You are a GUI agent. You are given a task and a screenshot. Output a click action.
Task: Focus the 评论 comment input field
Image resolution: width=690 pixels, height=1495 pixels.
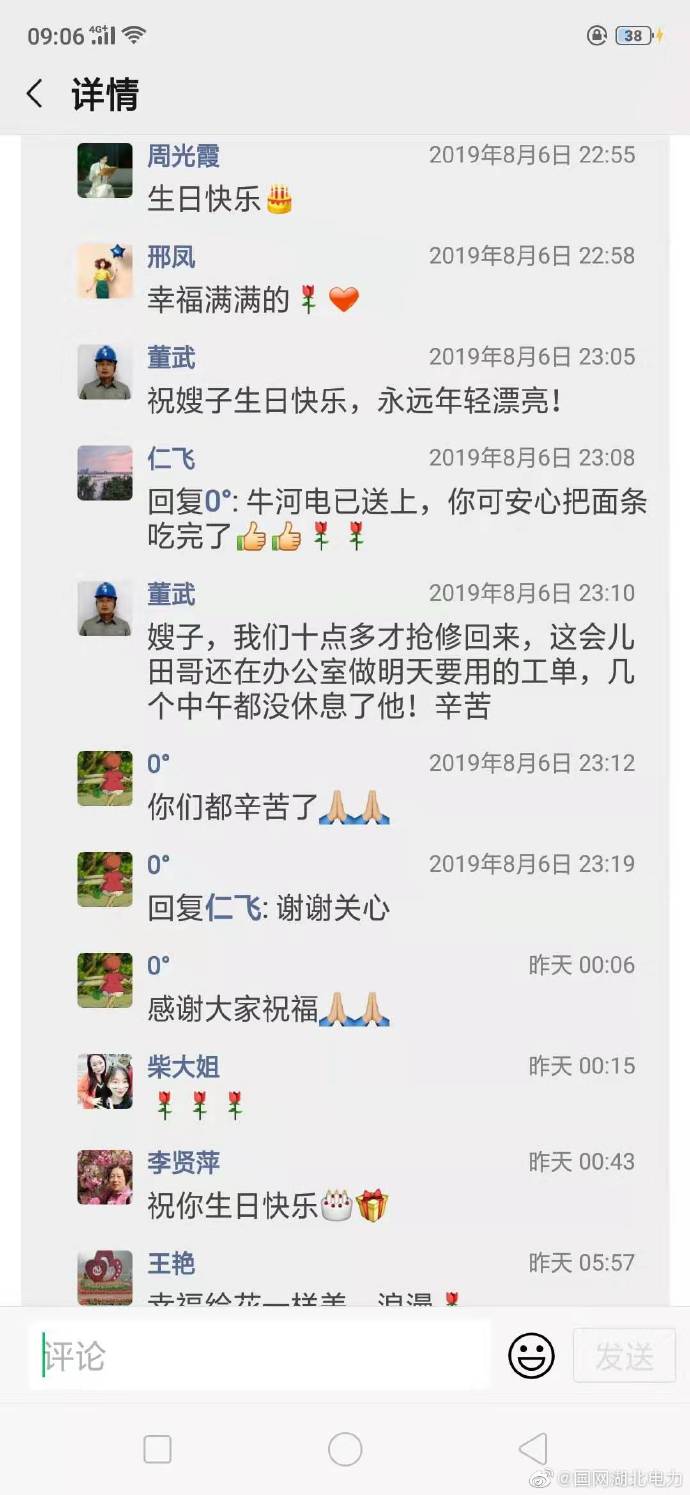[x=260, y=1356]
